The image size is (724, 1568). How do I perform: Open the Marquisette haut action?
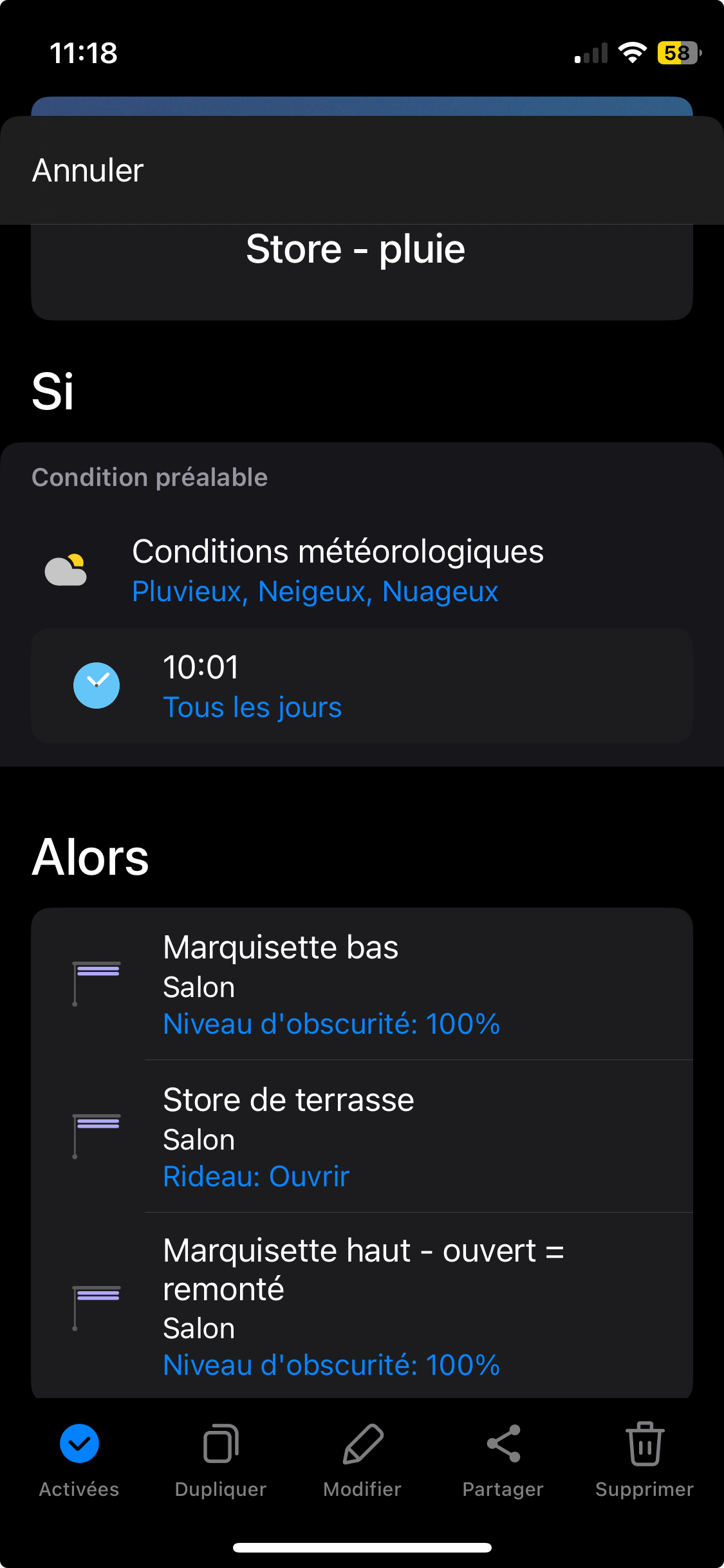pyautogui.click(x=362, y=1306)
